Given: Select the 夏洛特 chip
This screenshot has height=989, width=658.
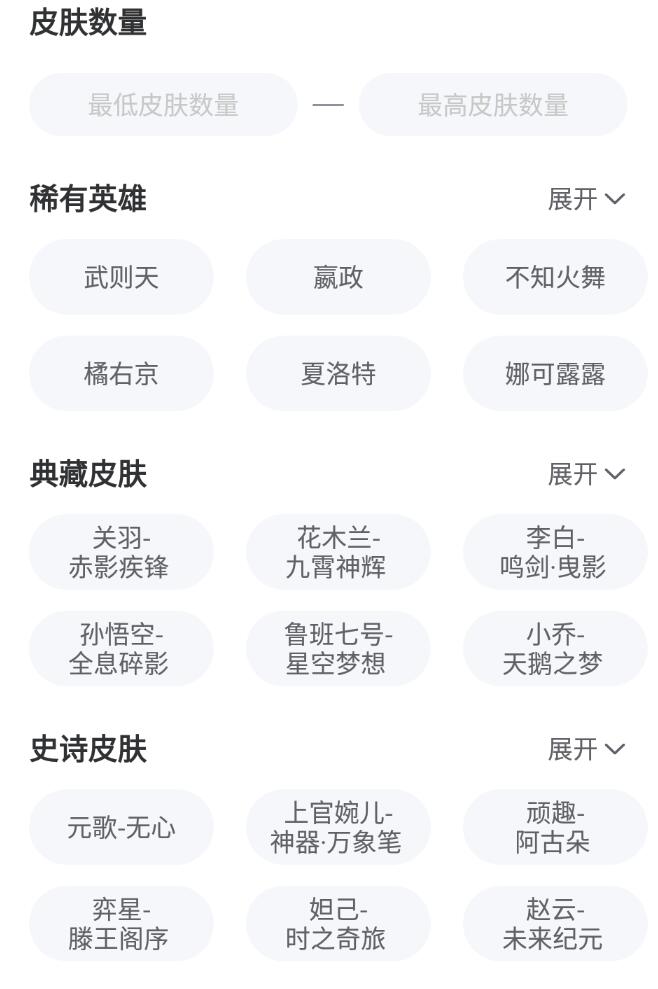Looking at the screenshot, I should [x=338, y=374].
